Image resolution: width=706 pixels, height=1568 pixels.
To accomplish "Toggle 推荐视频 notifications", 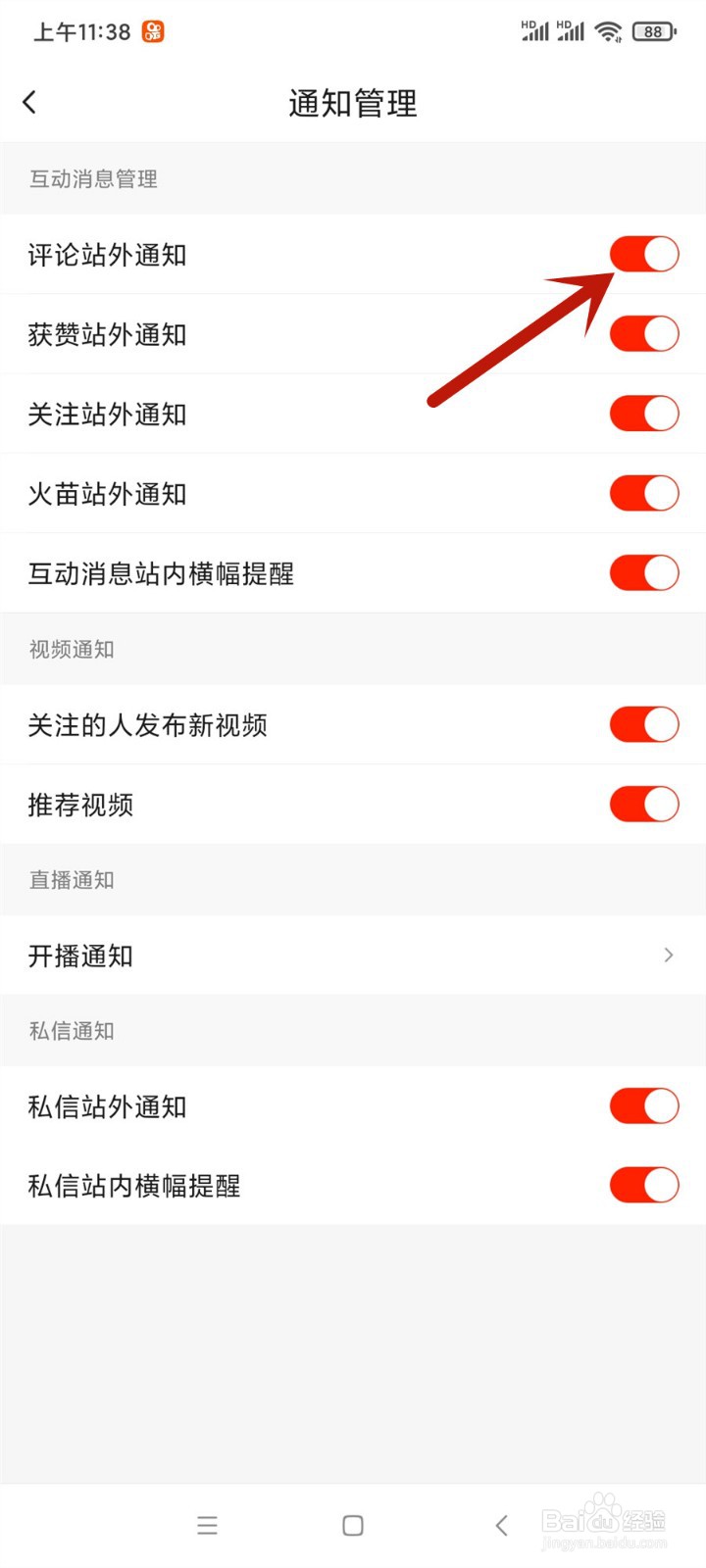I will pyautogui.click(x=644, y=805).
